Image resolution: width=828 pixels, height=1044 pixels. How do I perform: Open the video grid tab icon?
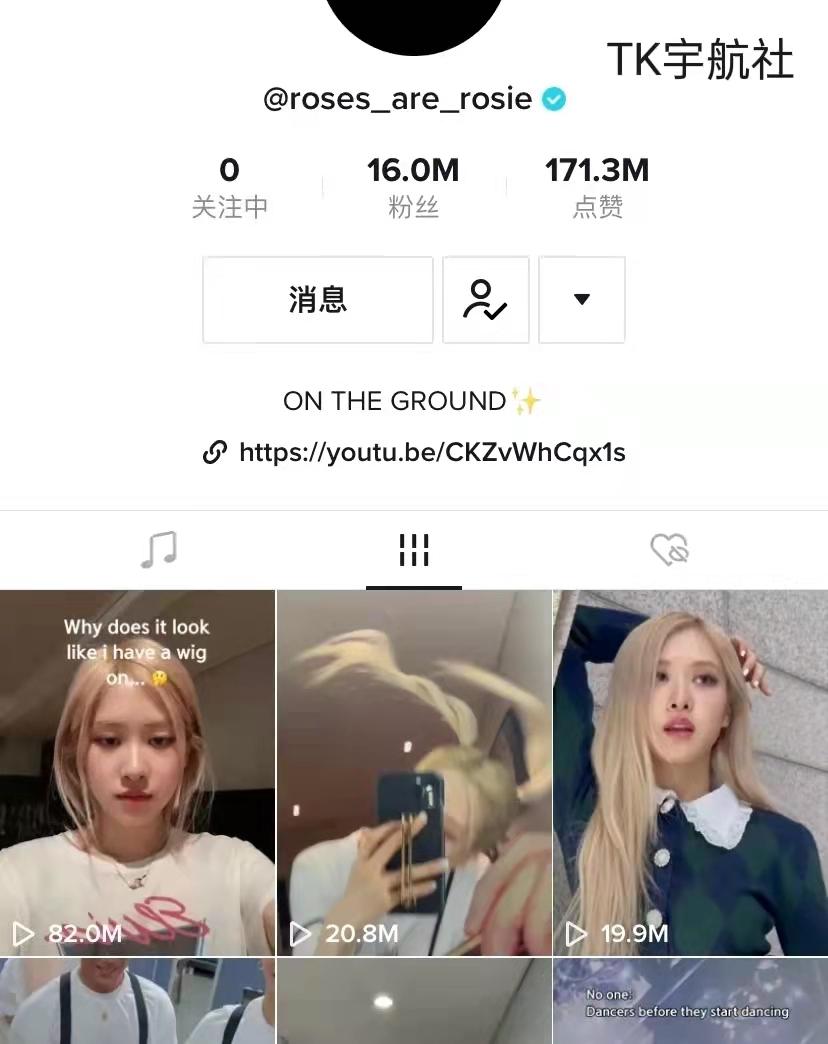point(413,548)
